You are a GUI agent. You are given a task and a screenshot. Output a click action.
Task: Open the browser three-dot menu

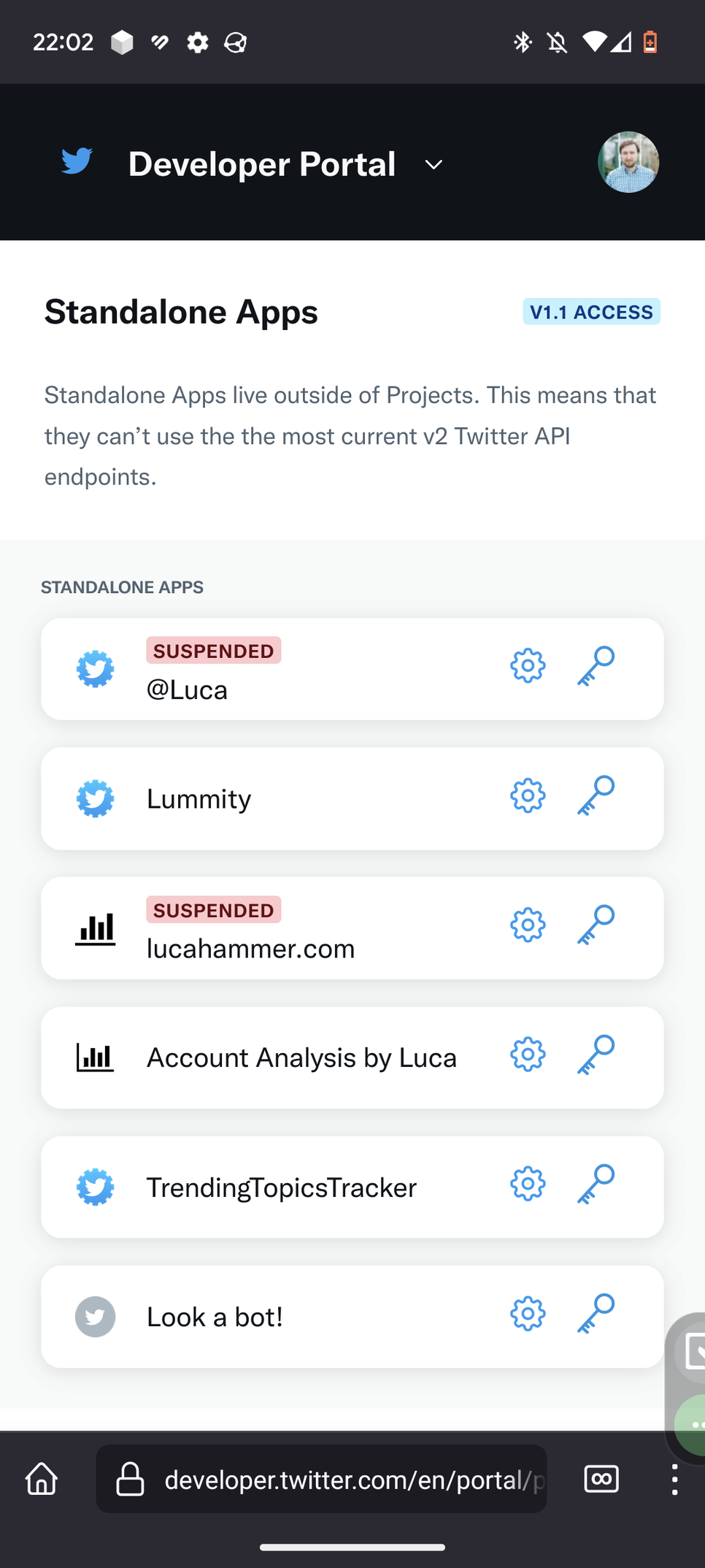674,1480
